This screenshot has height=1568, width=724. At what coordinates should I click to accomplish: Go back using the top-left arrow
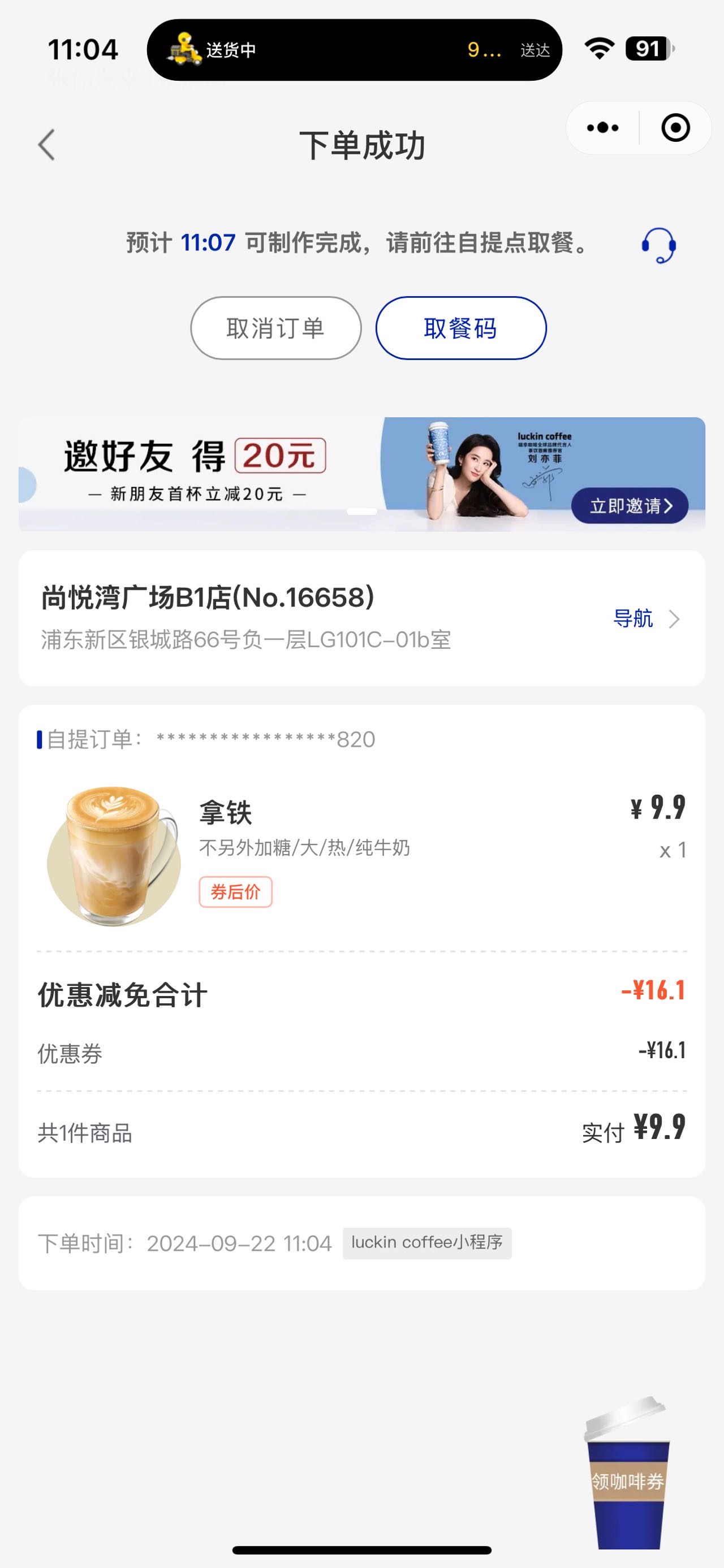(x=46, y=145)
